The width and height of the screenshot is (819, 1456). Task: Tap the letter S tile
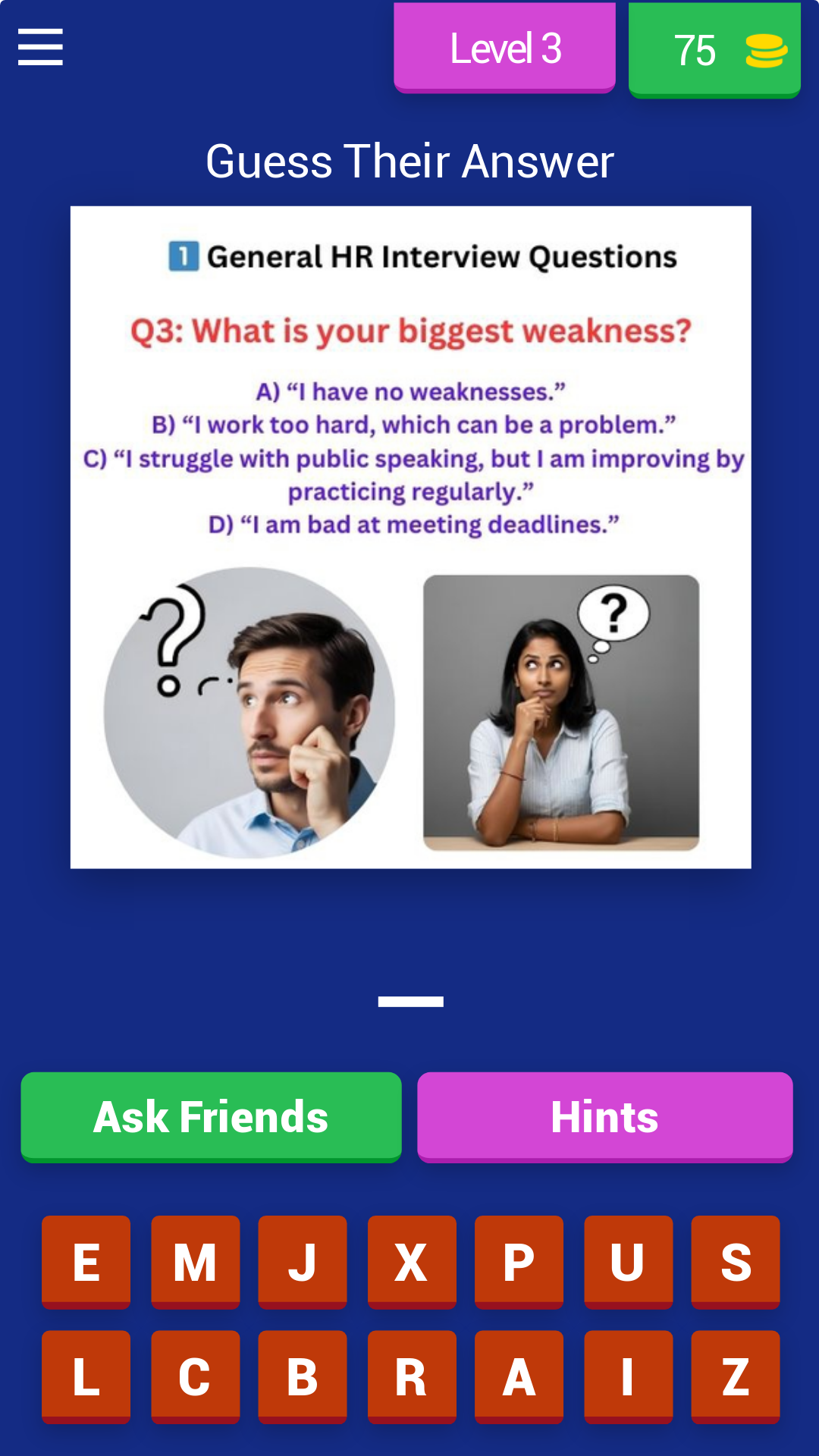point(736,1263)
